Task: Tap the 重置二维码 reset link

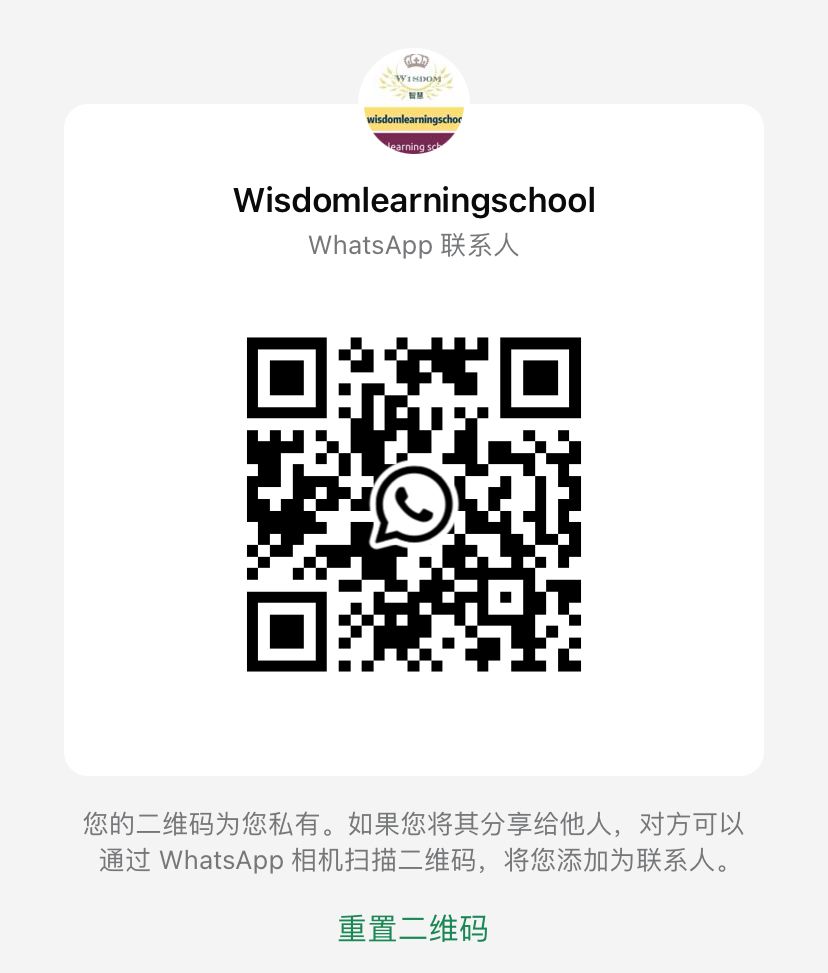Action: tap(413, 928)
